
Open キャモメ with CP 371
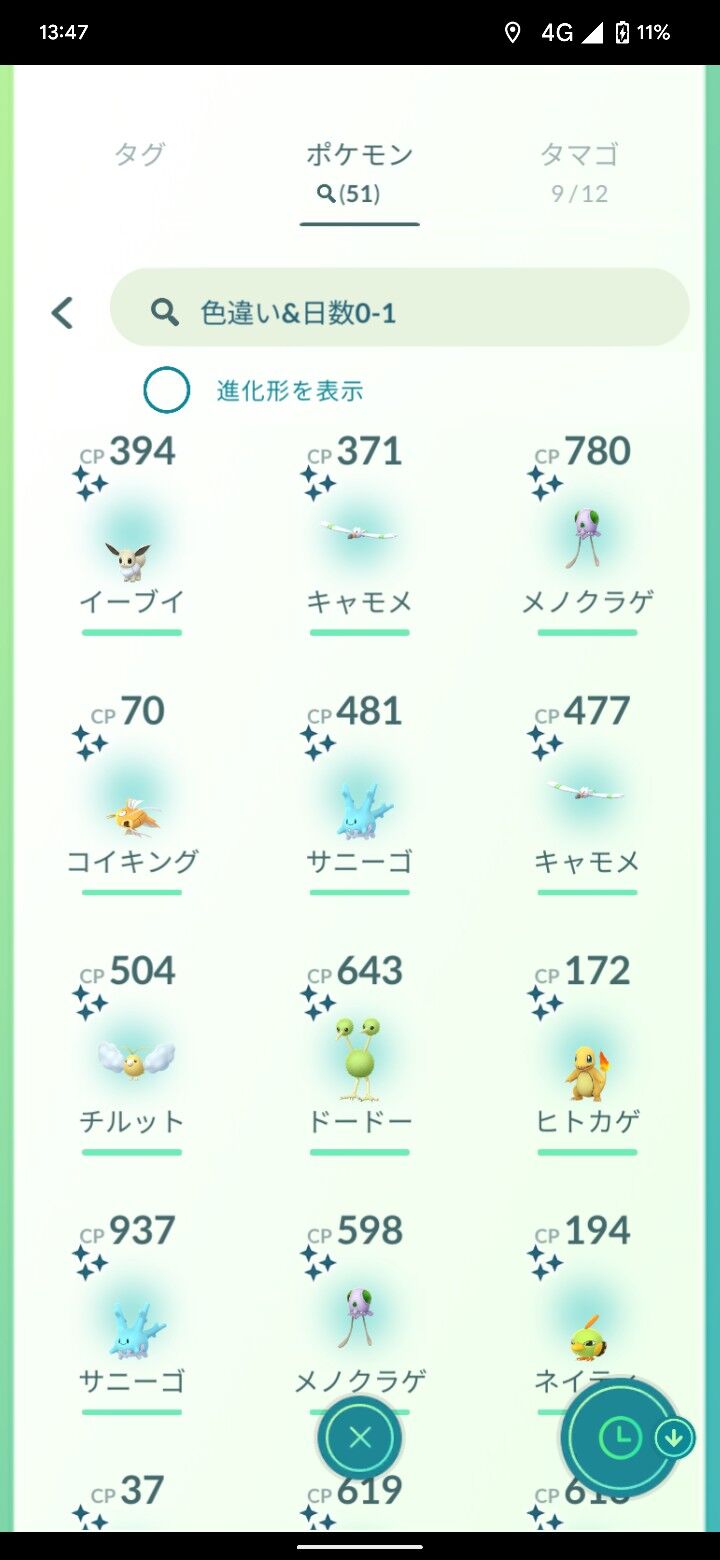click(360, 535)
